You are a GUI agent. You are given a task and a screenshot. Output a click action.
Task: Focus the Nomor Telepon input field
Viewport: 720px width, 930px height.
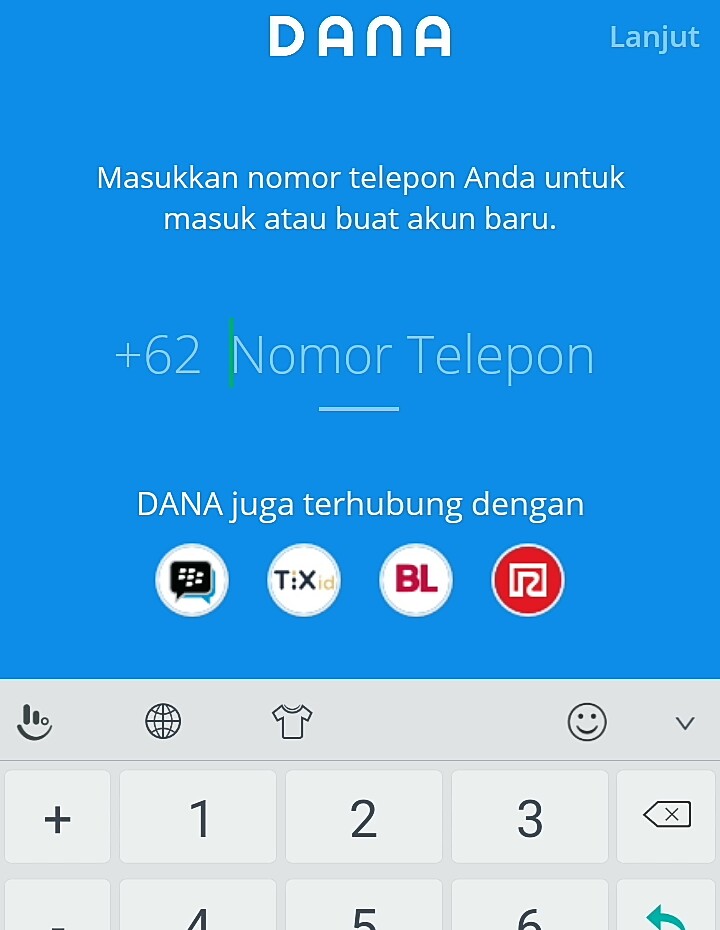pyautogui.click(x=412, y=356)
